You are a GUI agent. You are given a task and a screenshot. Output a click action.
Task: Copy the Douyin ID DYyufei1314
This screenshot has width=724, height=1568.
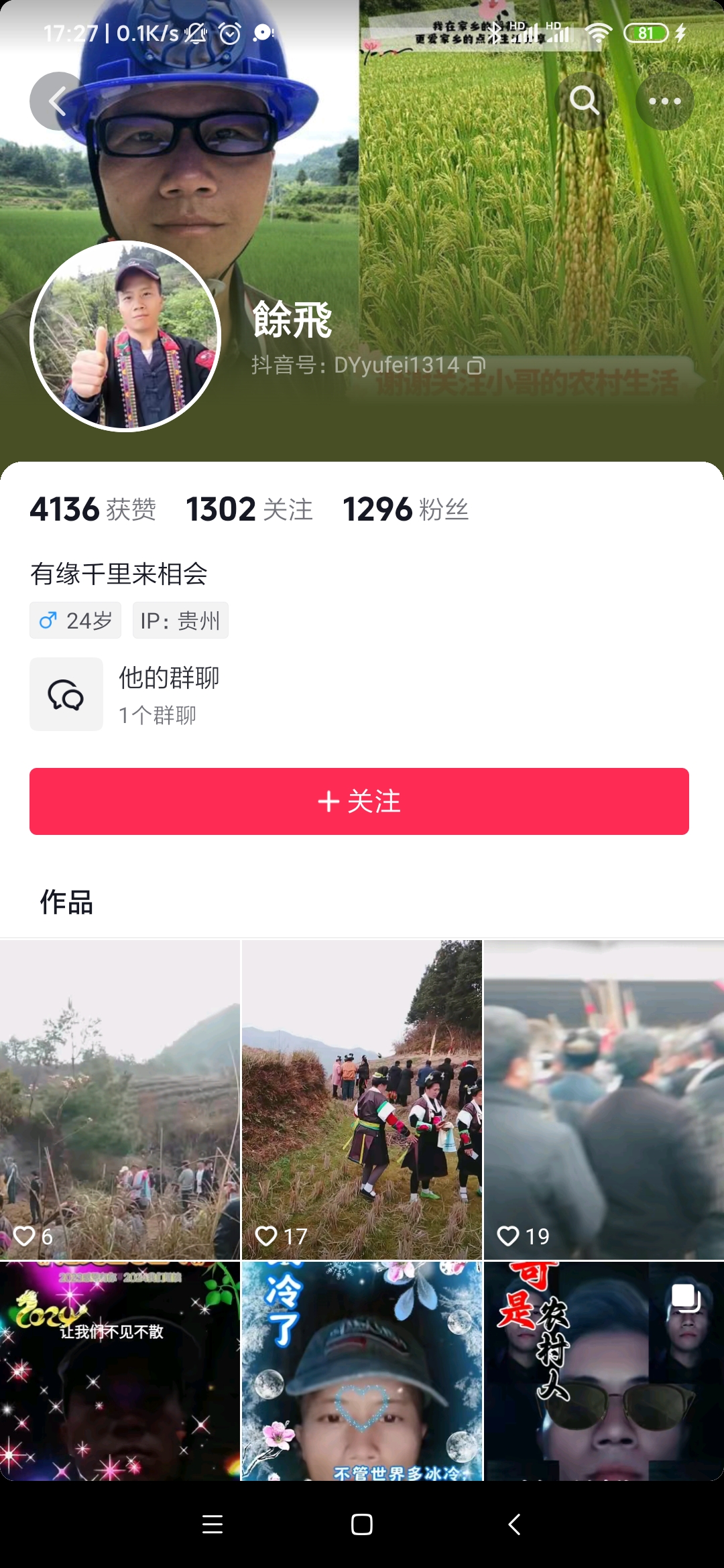477,366
